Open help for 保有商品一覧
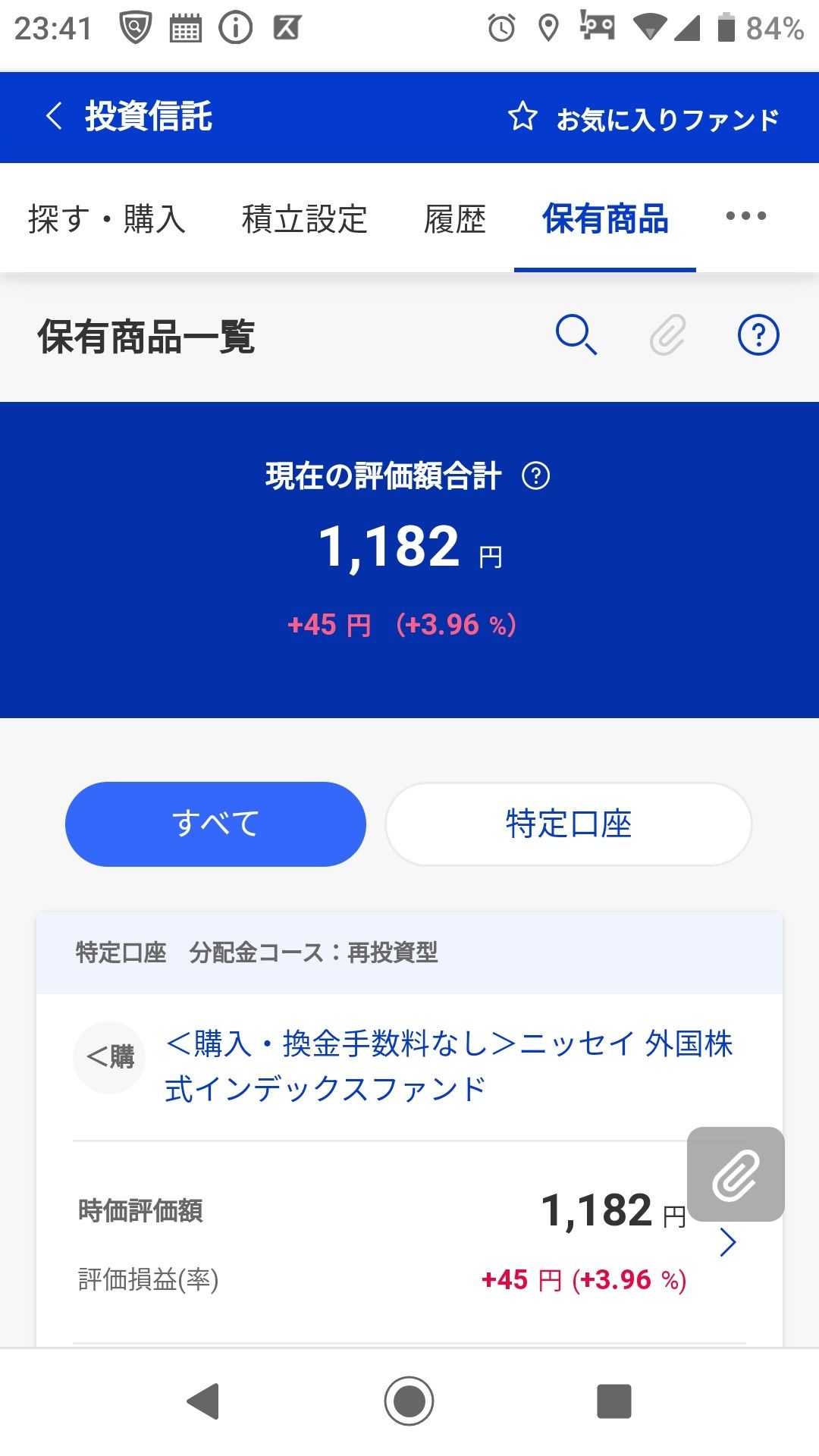819x1456 pixels. pos(758,335)
